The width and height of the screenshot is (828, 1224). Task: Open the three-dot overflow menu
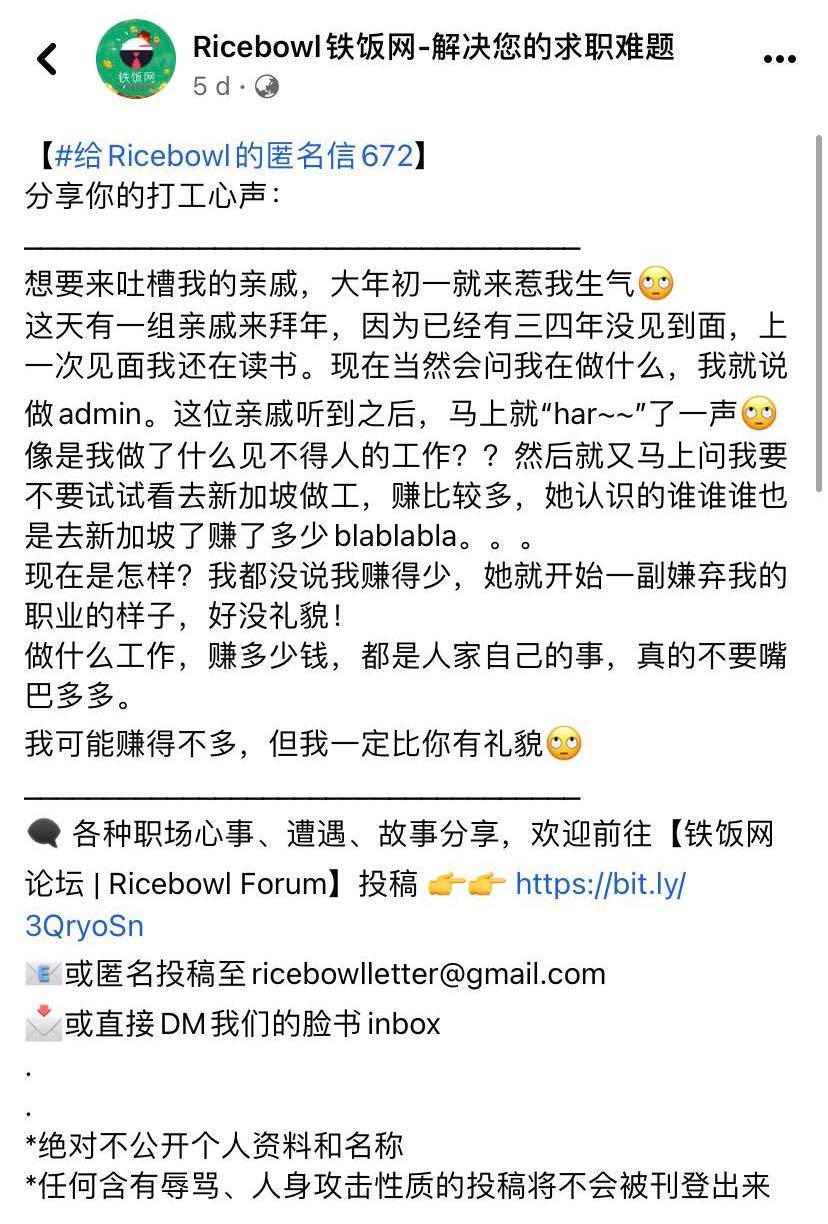779,59
